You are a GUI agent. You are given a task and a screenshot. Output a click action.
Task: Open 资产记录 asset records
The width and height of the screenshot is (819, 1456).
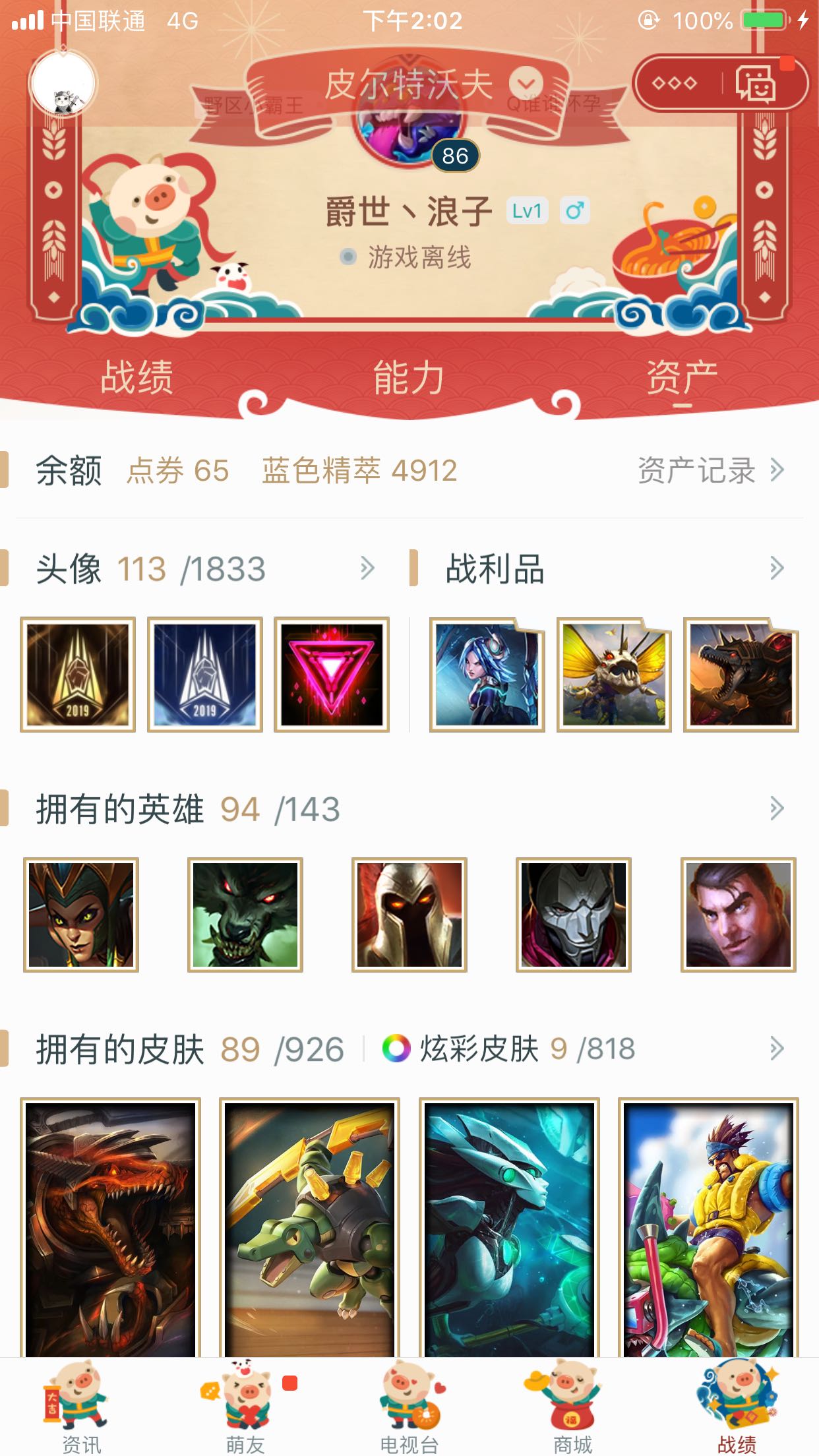[x=710, y=471]
